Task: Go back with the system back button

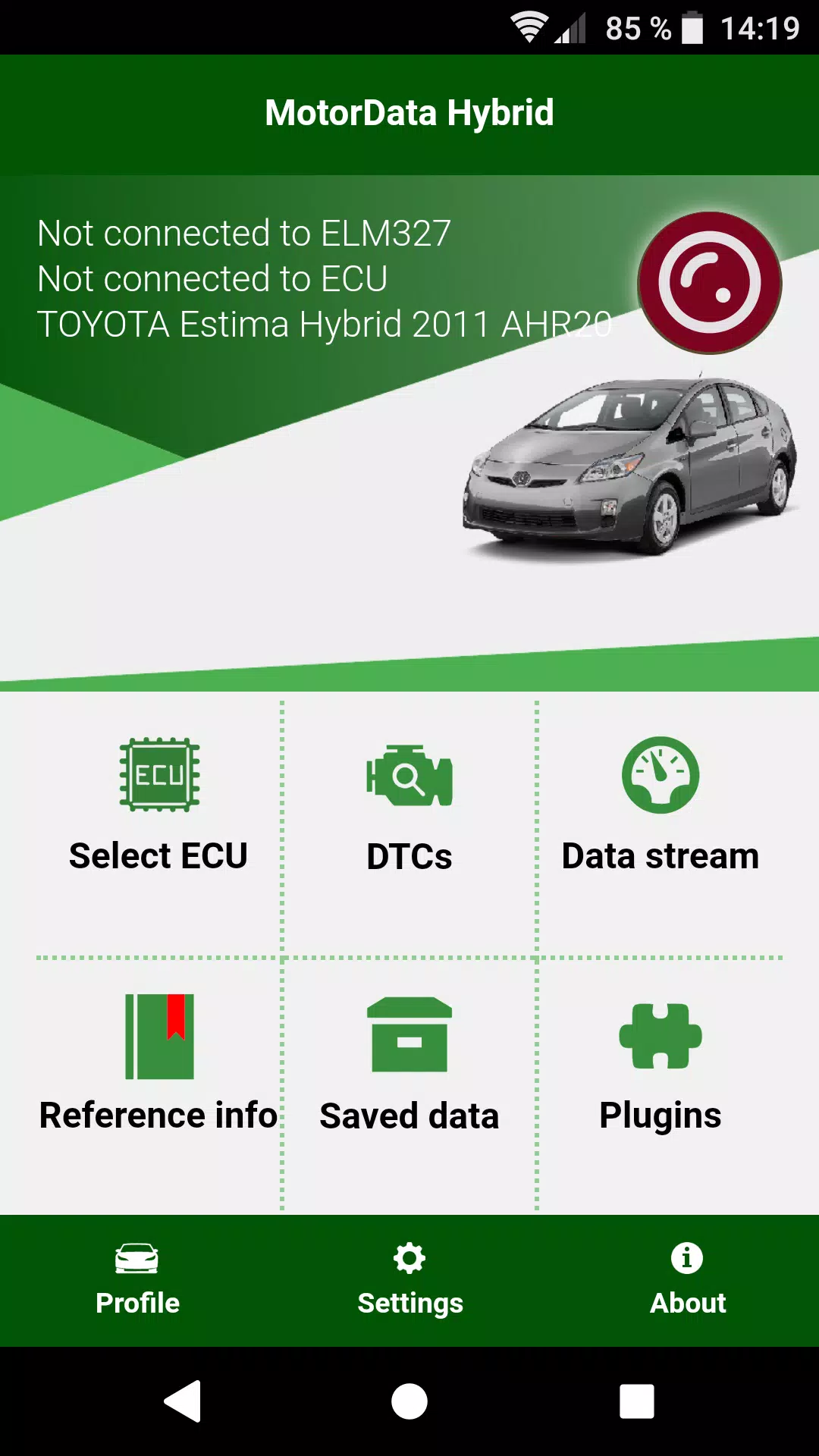Action: pyautogui.click(x=183, y=1401)
